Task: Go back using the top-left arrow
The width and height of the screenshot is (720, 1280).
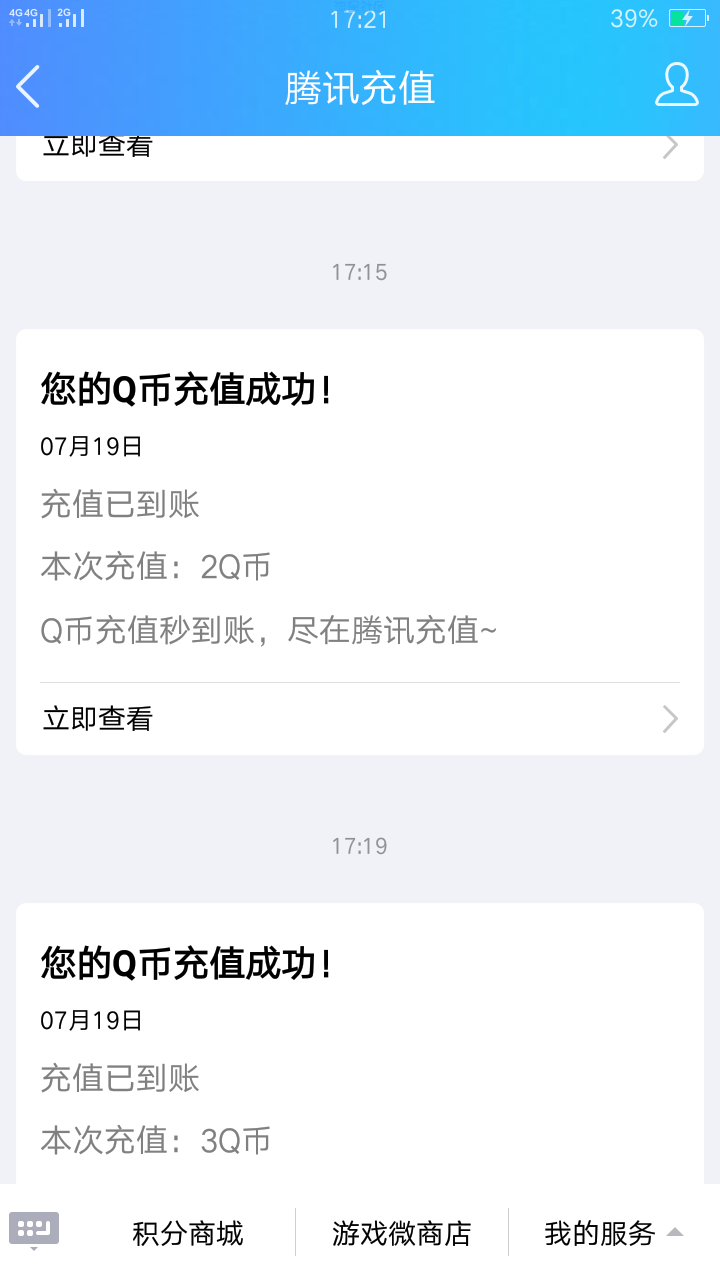Action: [28, 87]
